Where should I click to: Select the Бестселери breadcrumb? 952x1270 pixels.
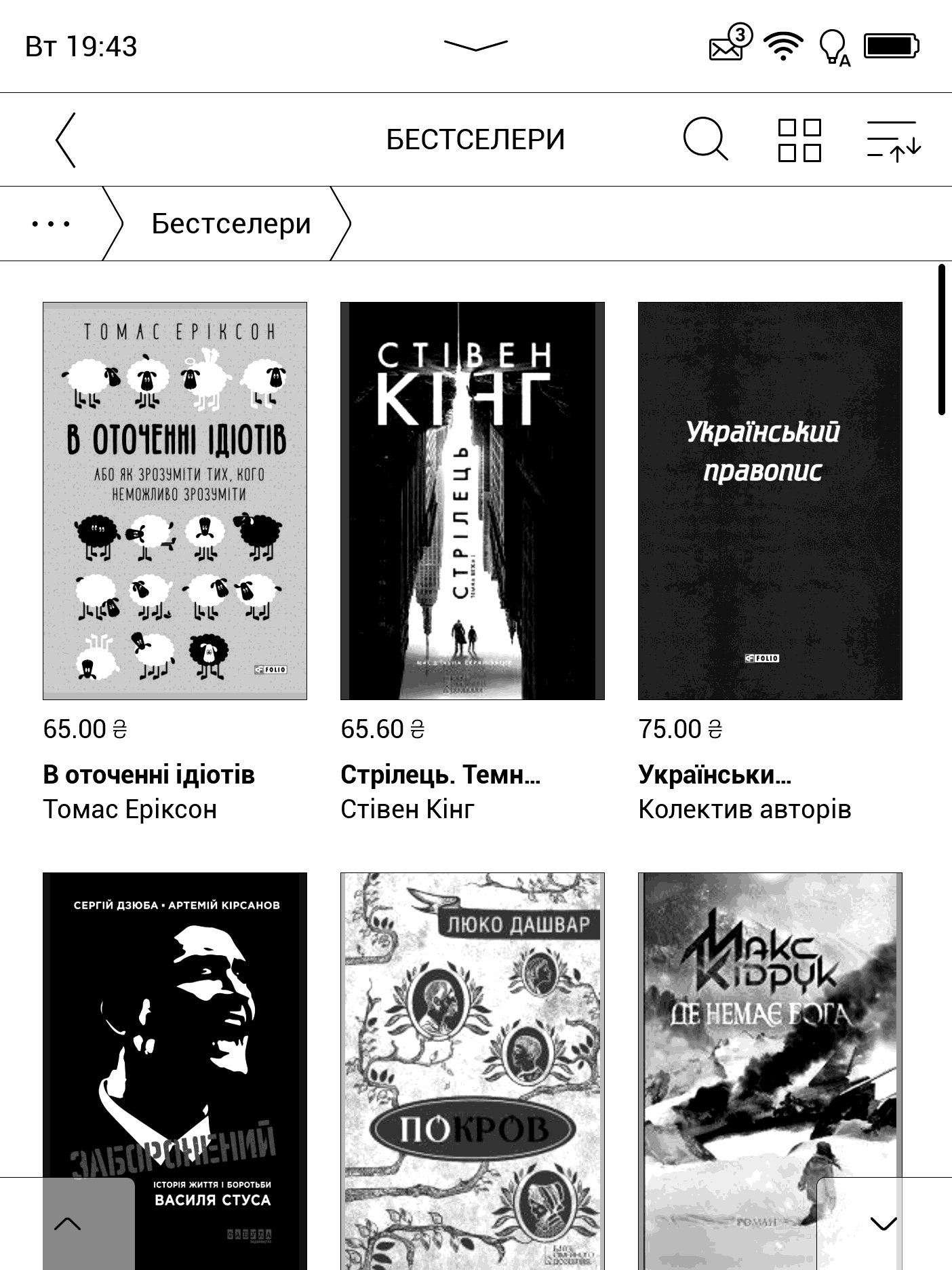click(x=231, y=223)
